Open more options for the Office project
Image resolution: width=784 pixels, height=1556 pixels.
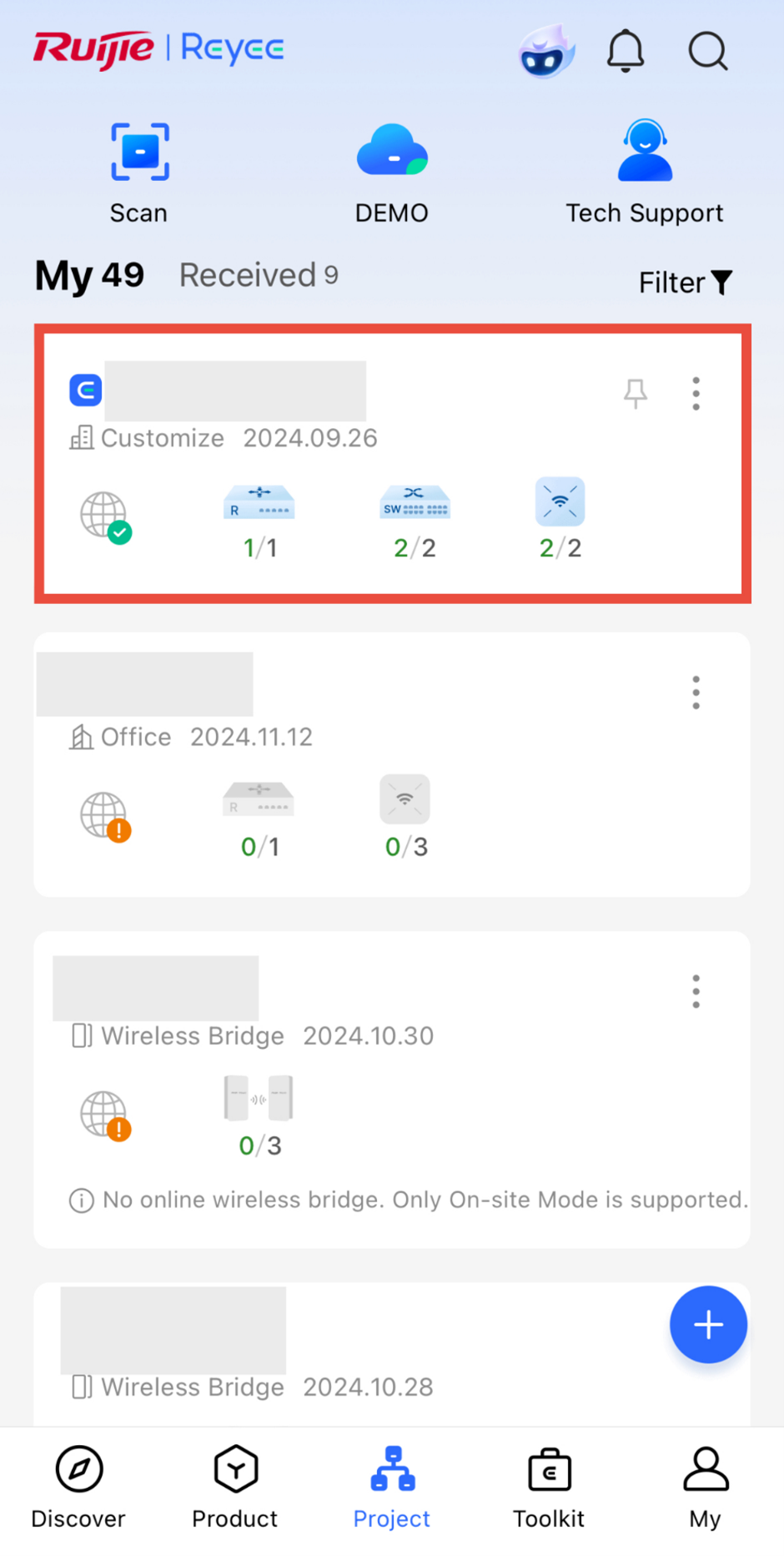click(x=696, y=692)
